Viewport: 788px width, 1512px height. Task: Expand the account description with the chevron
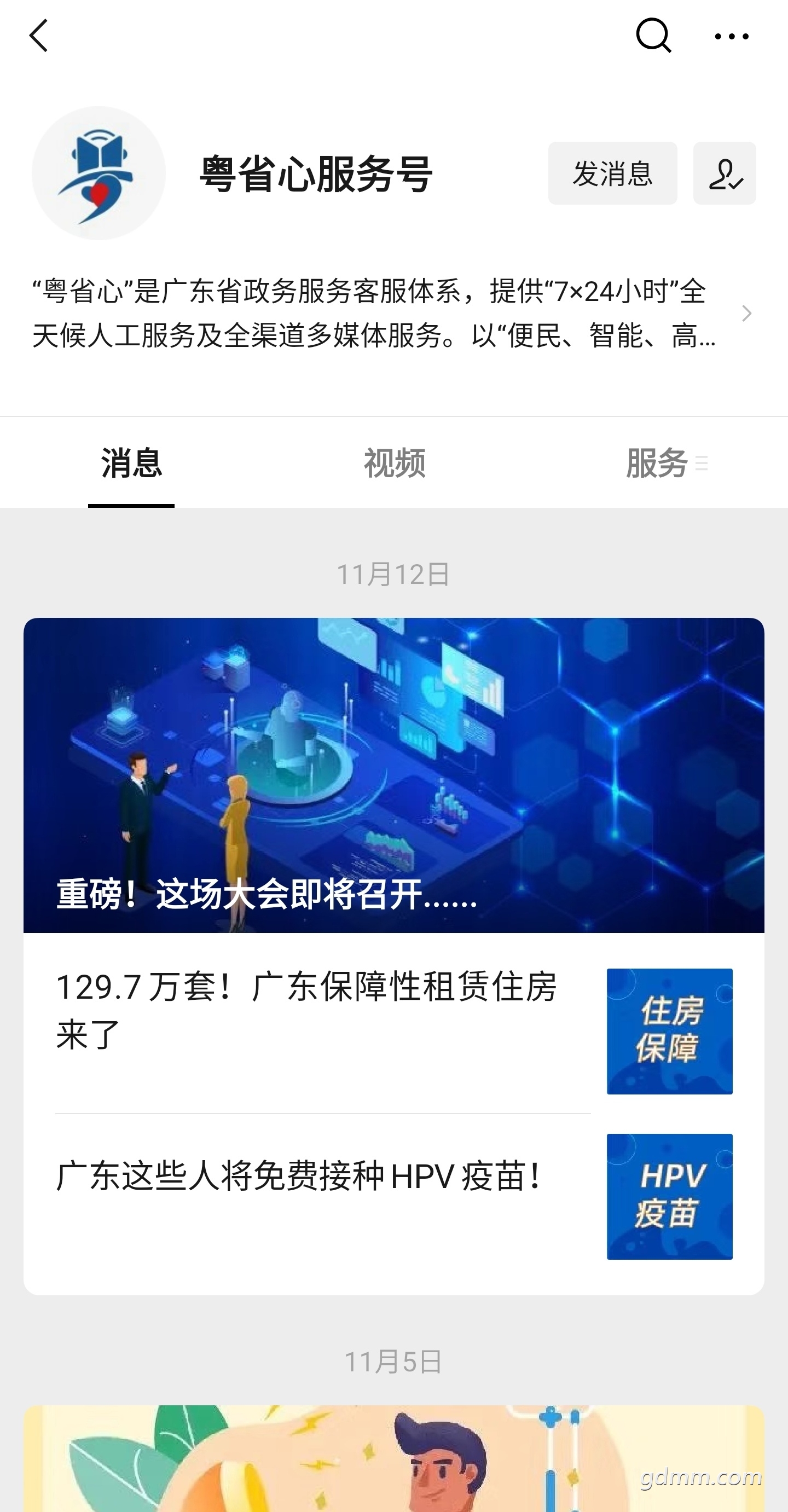(x=746, y=314)
